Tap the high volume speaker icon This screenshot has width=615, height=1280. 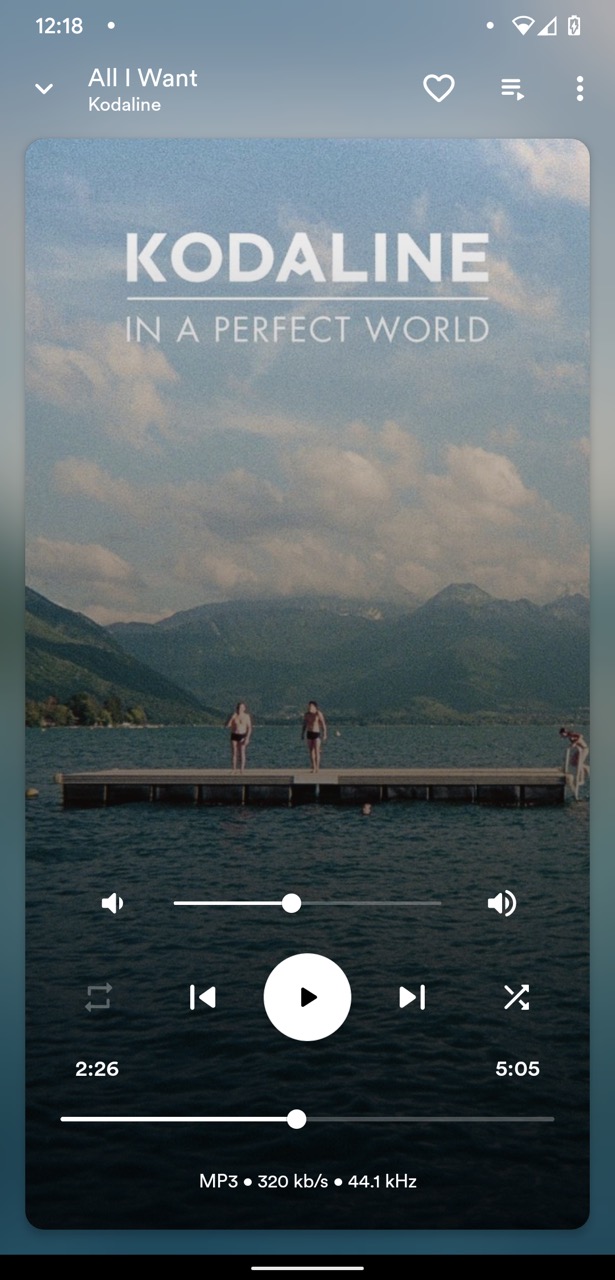[501, 904]
